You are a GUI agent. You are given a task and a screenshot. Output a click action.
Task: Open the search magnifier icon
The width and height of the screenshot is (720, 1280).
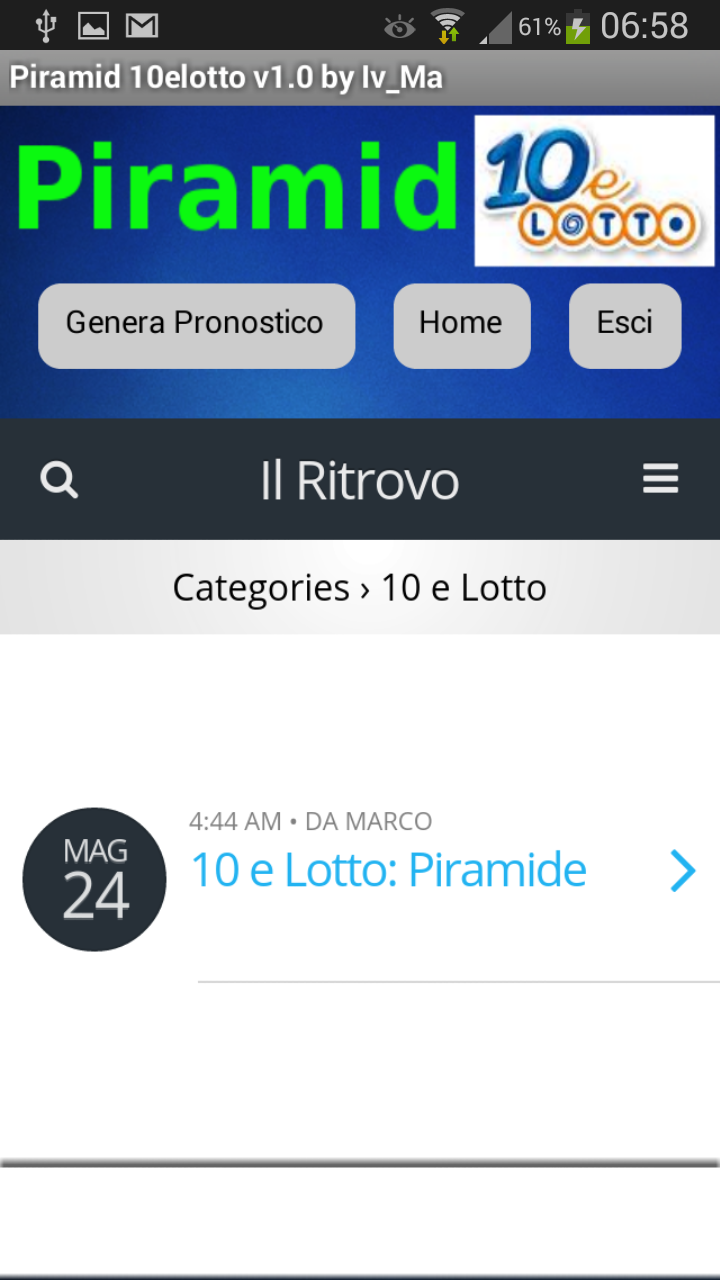coord(59,480)
